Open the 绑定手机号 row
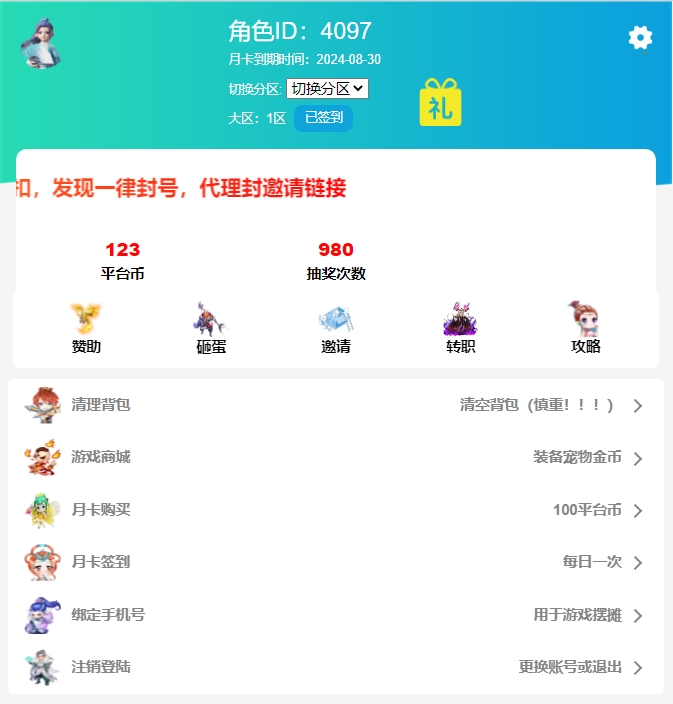The height and width of the screenshot is (704, 673). tap(336, 615)
